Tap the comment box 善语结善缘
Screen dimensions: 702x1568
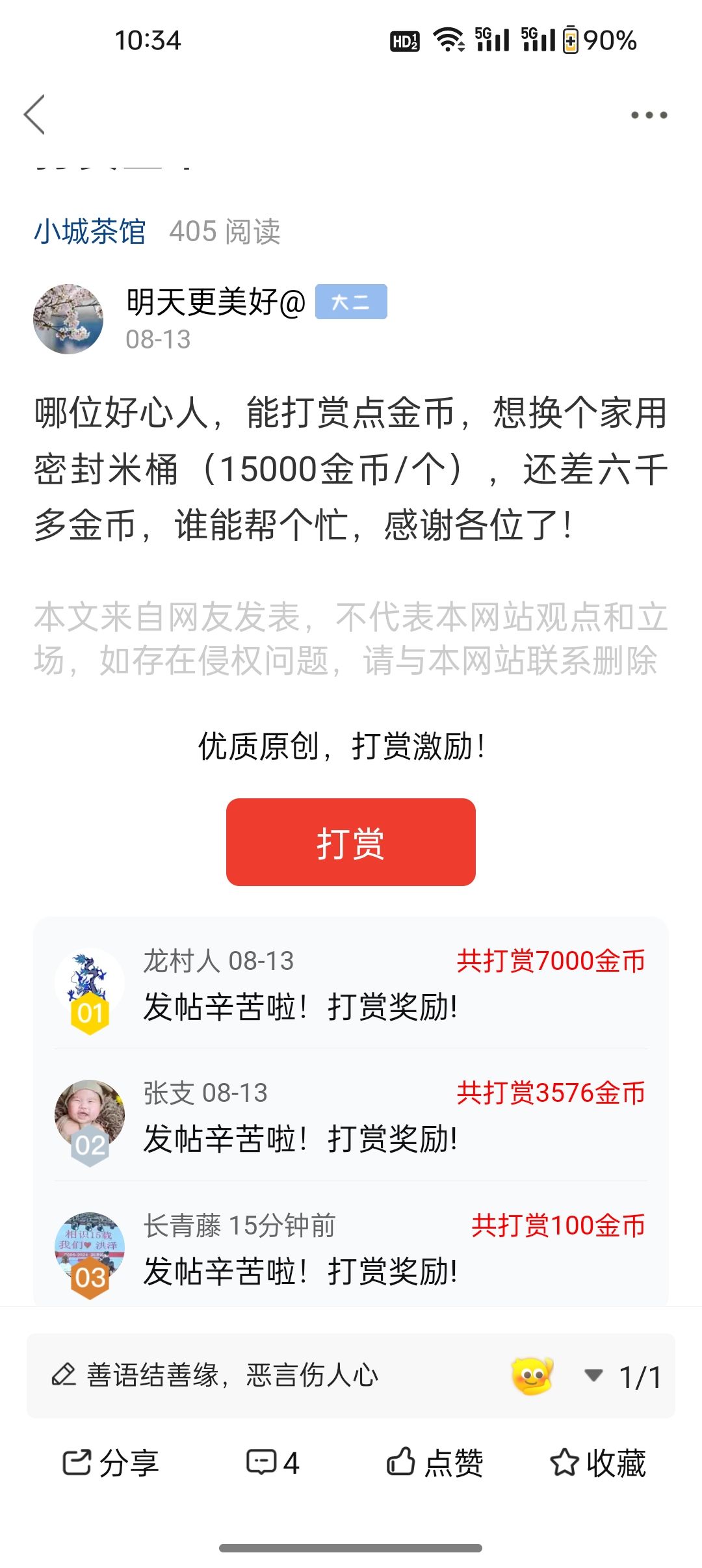click(x=260, y=1376)
